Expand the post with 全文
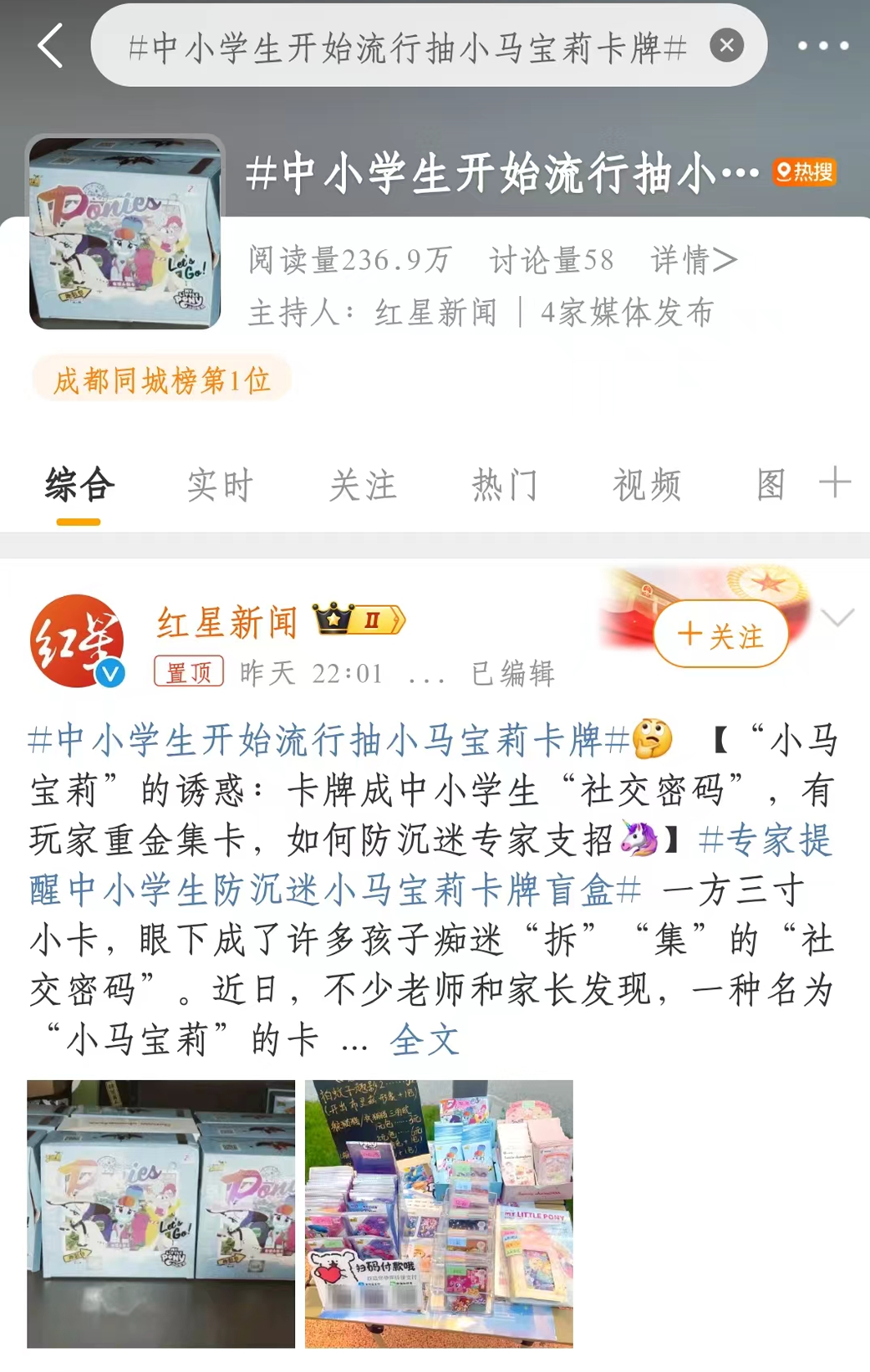 [x=425, y=1040]
